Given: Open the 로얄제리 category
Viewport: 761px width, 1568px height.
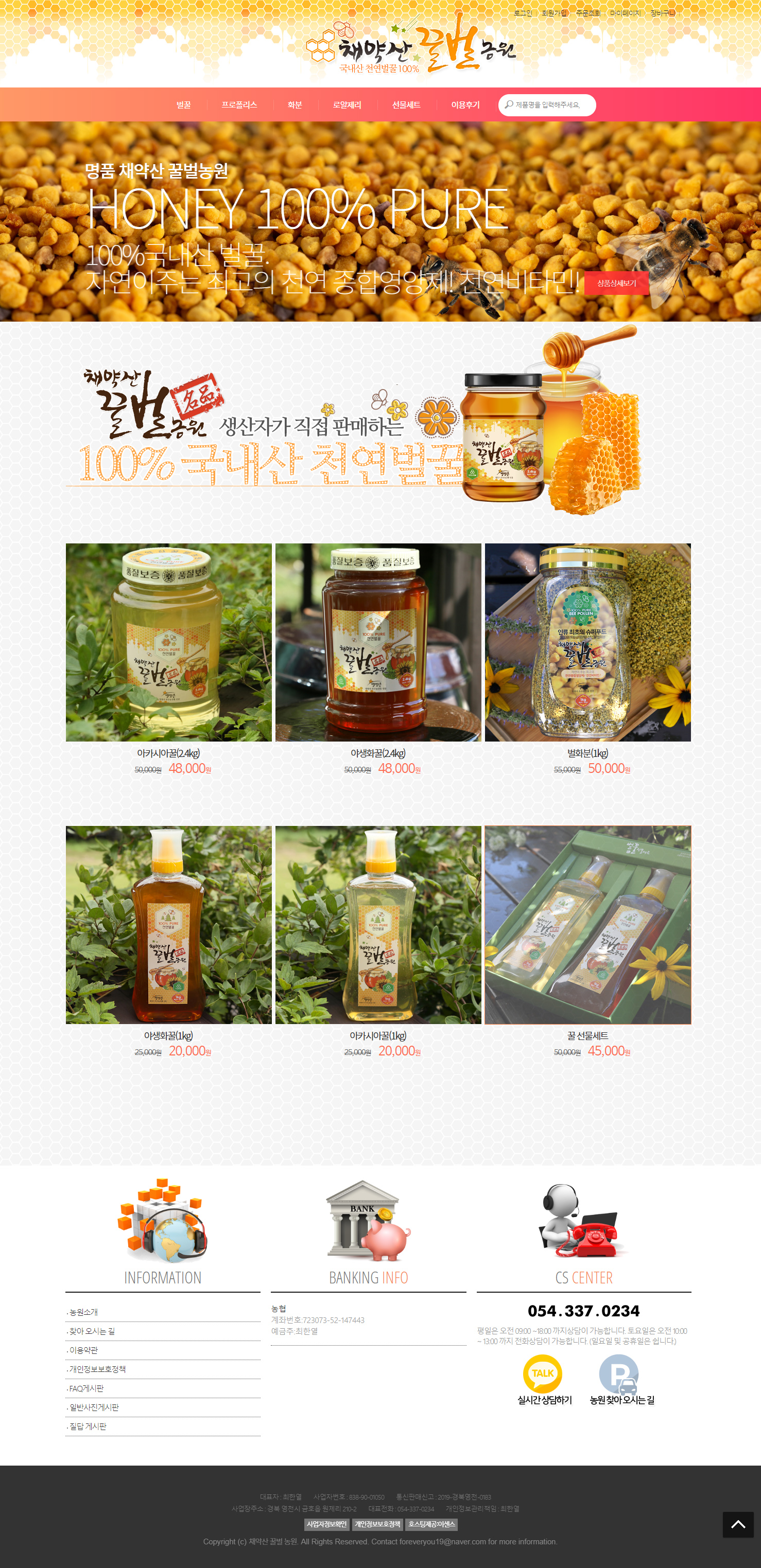Looking at the screenshot, I should tap(347, 104).
